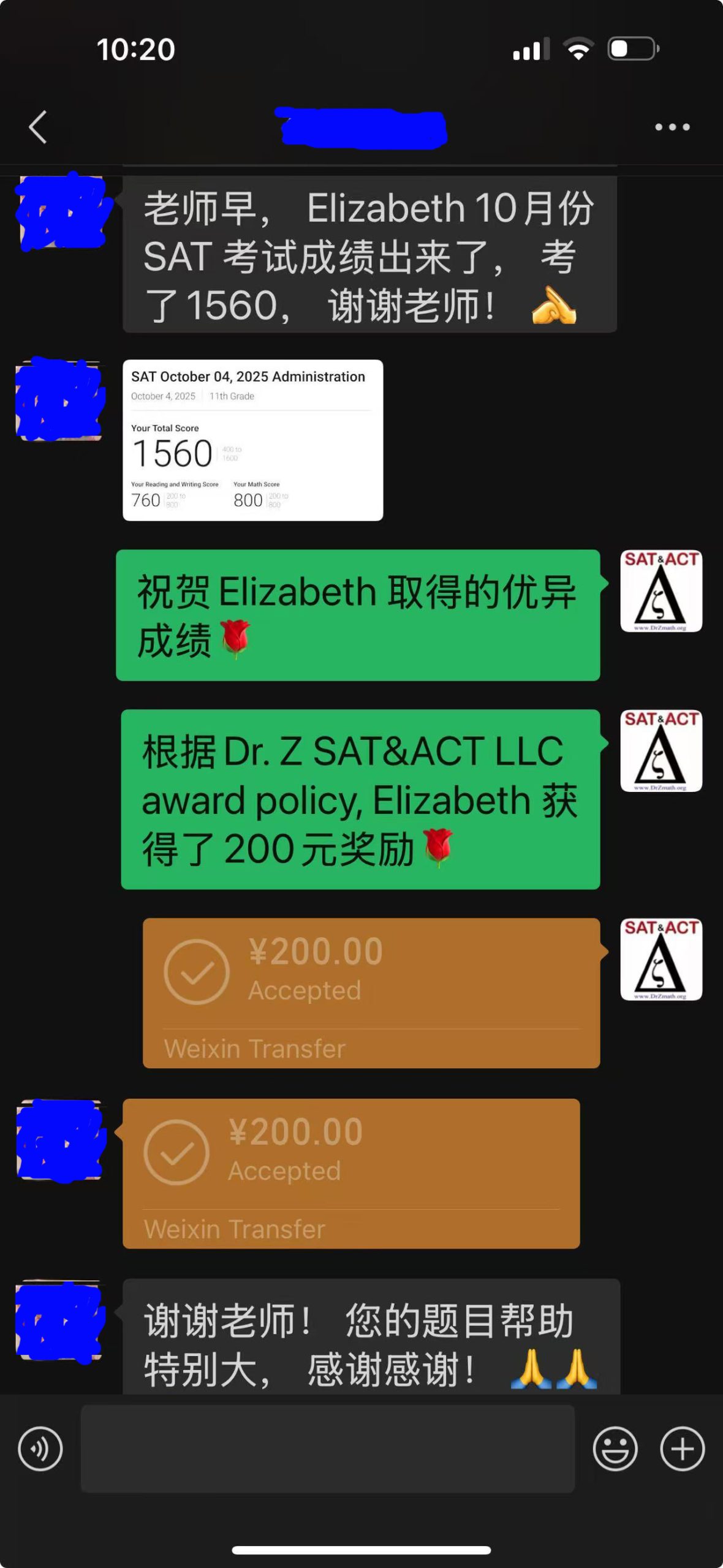
Task: View the contact's avatar beside the score image
Action: pos(59,401)
